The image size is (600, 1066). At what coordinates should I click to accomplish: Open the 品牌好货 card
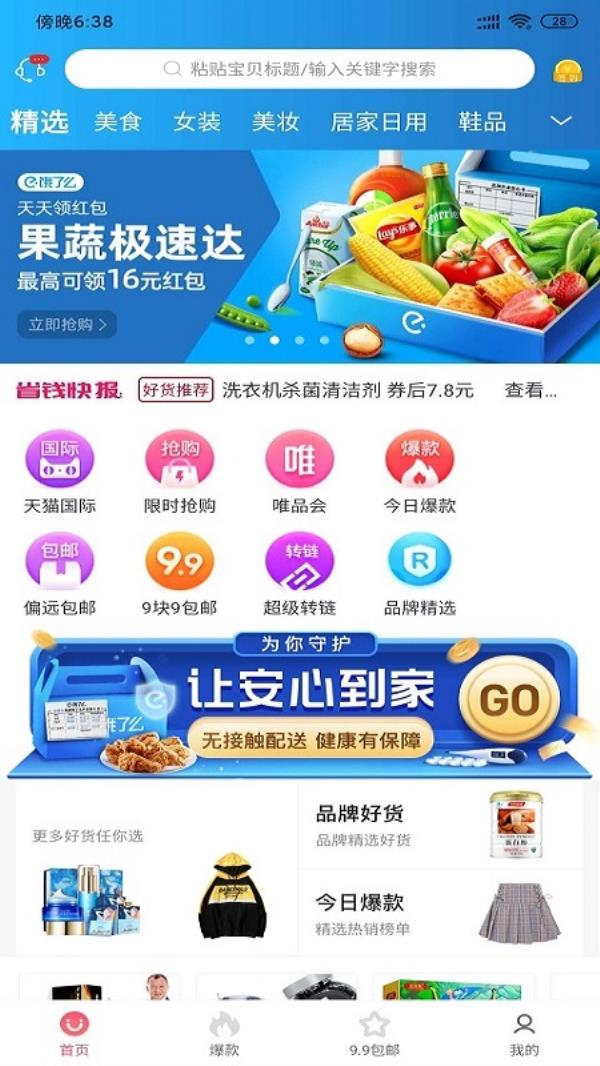pyautogui.click(x=440, y=825)
